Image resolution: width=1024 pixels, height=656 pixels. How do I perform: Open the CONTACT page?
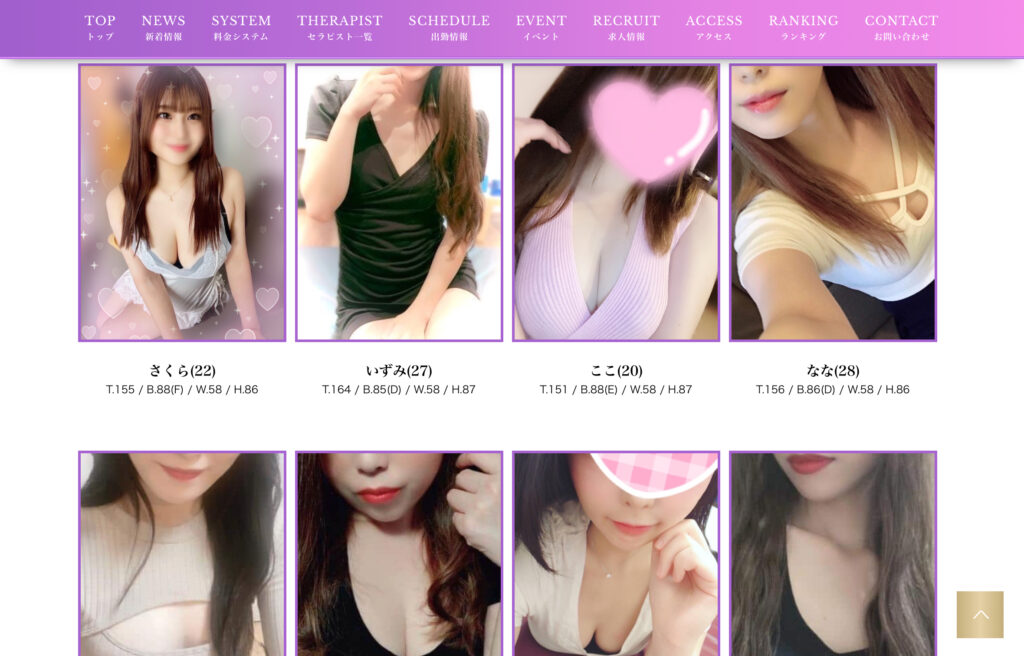click(x=901, y=27)
